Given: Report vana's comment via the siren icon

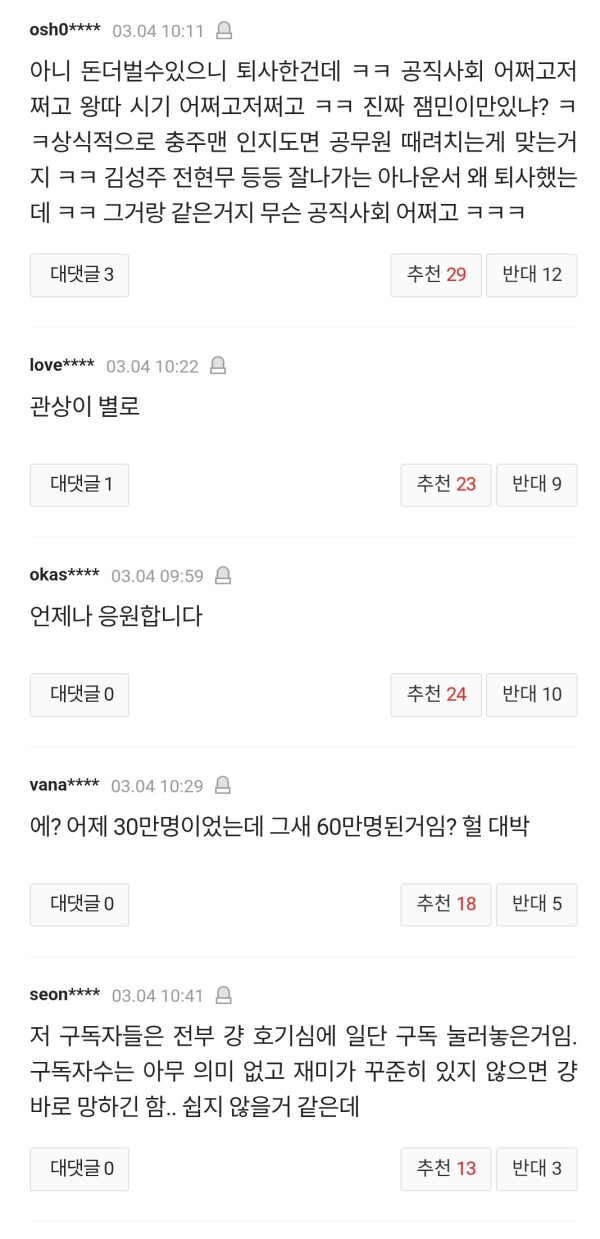Looking at the screenshot, I should (223, 785).
